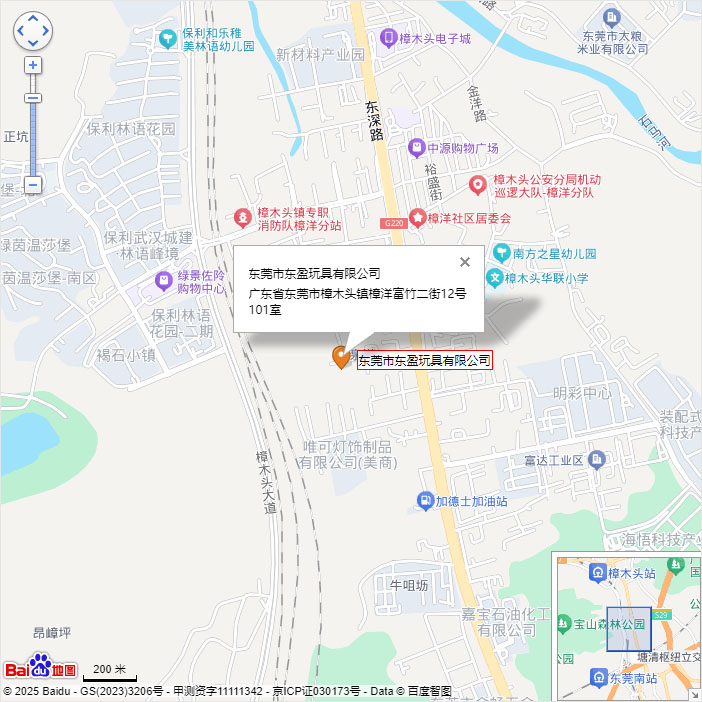Open 加德士加油站 gas station marker
The image size is (702, 702).
[x=426, y=500]
